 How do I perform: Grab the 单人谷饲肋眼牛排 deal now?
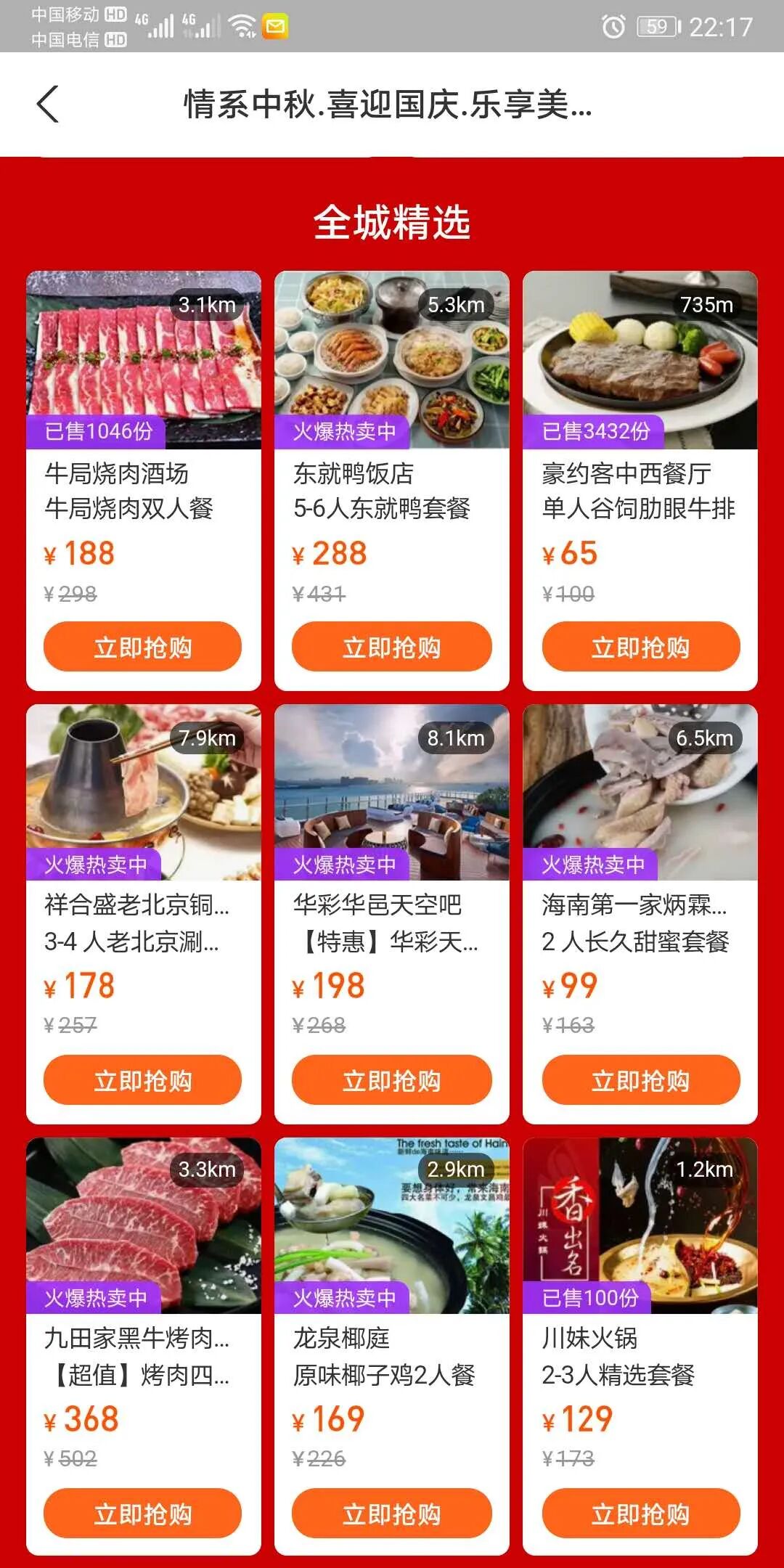(640, 647)
